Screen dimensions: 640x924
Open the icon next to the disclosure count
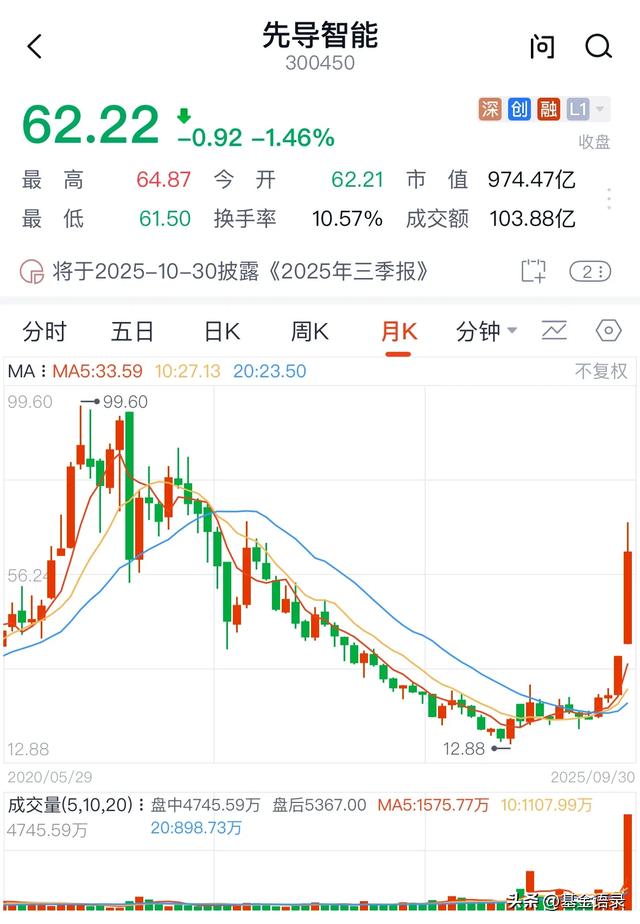pos(534,271)
